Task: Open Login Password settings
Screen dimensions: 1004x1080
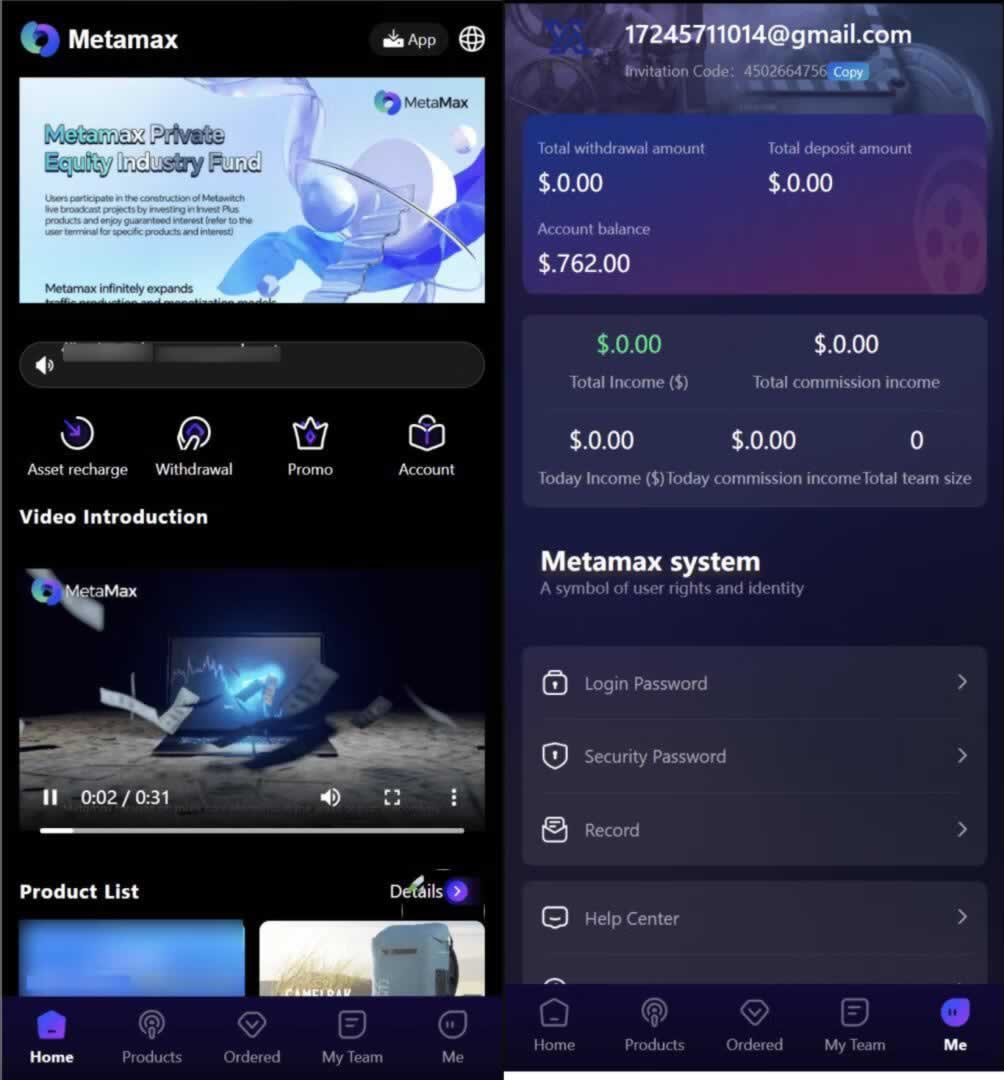Action: click(x=754, y=683)
